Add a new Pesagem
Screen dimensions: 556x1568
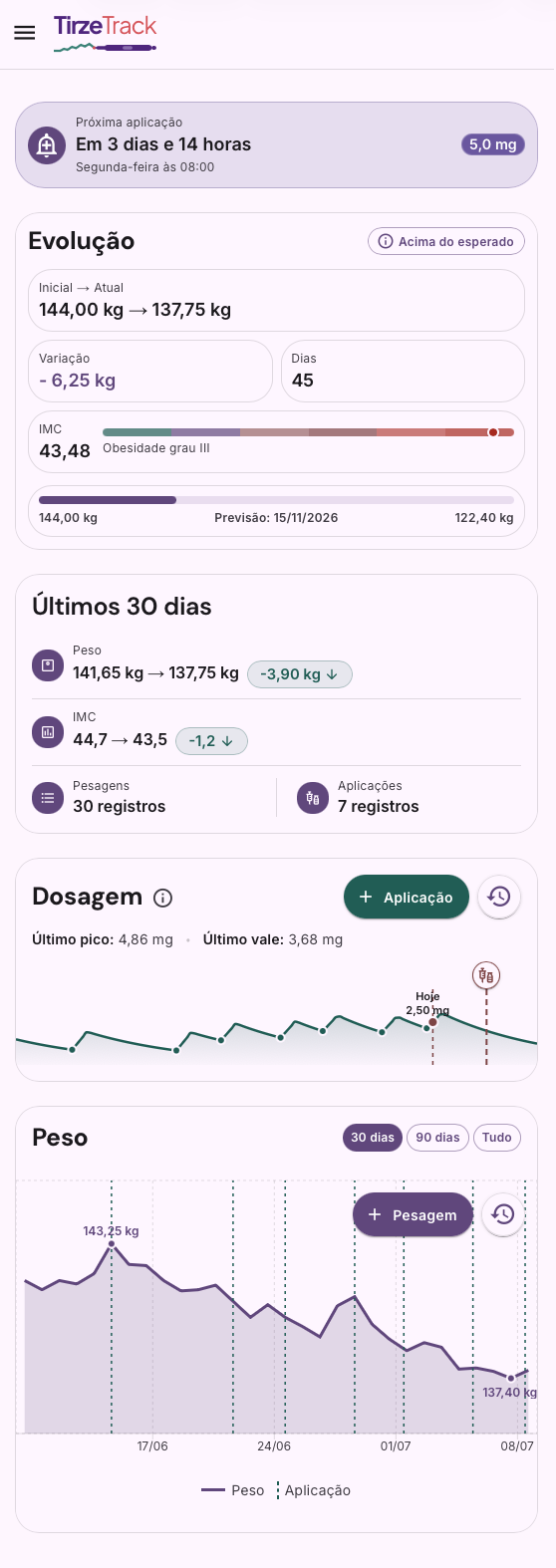[x=413, y=1214]
